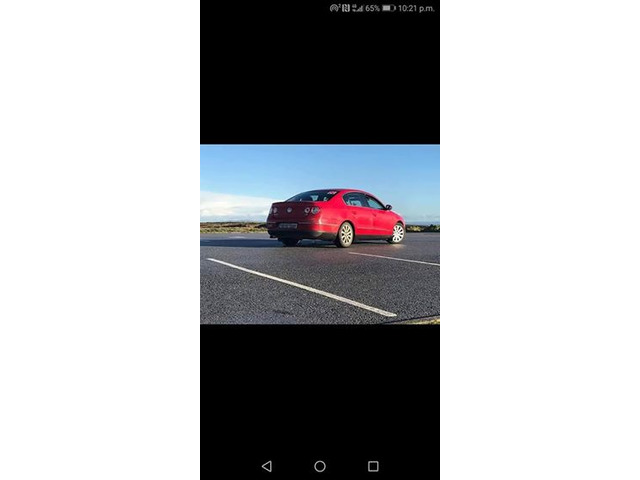Go to the home screen
640x480 pixels.
coord(320,466)
